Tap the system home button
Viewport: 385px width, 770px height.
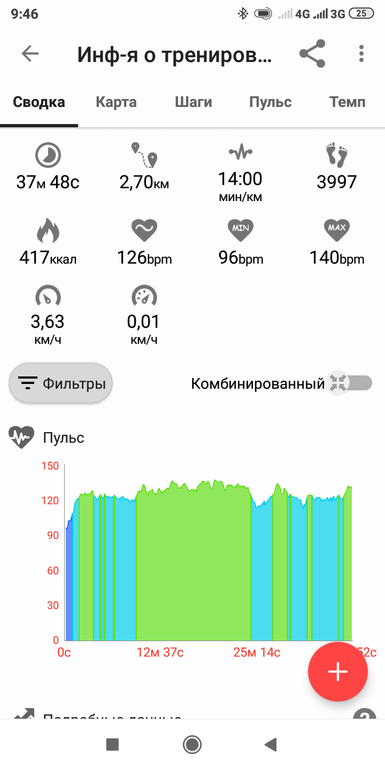(x=192, y=744)
